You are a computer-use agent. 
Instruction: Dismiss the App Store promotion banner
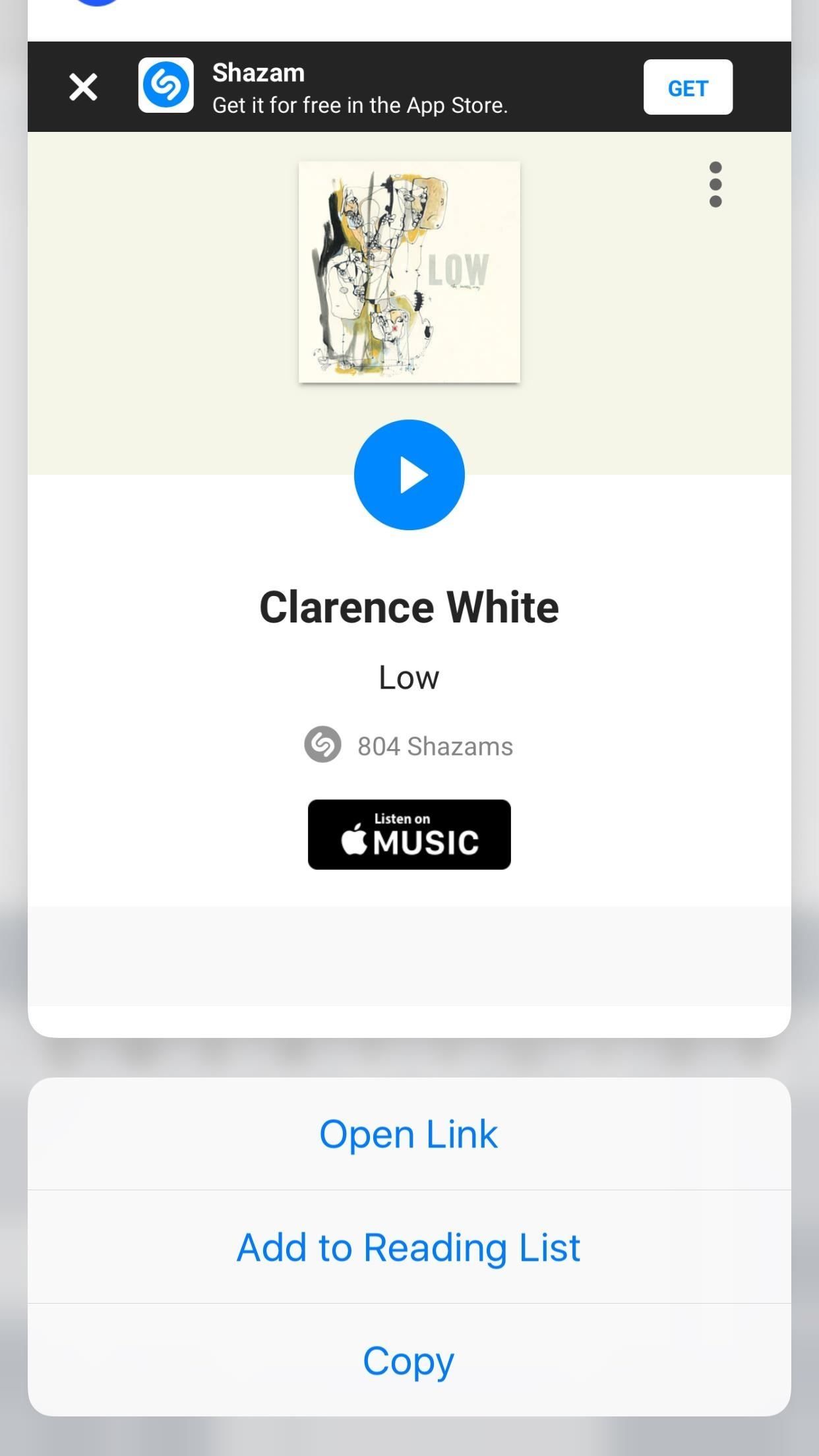click(83, 86)
